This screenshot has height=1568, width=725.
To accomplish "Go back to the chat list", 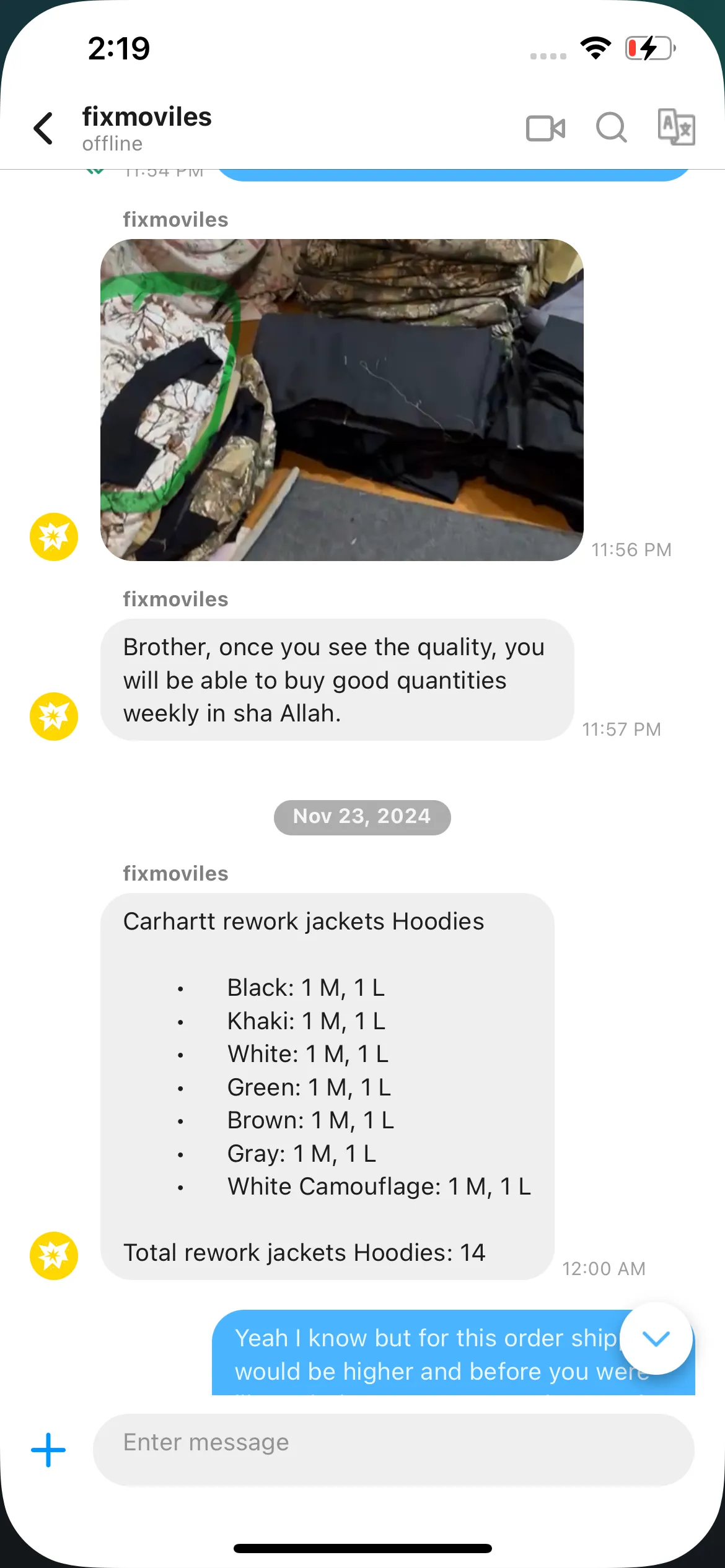I will tap(43, 128).
